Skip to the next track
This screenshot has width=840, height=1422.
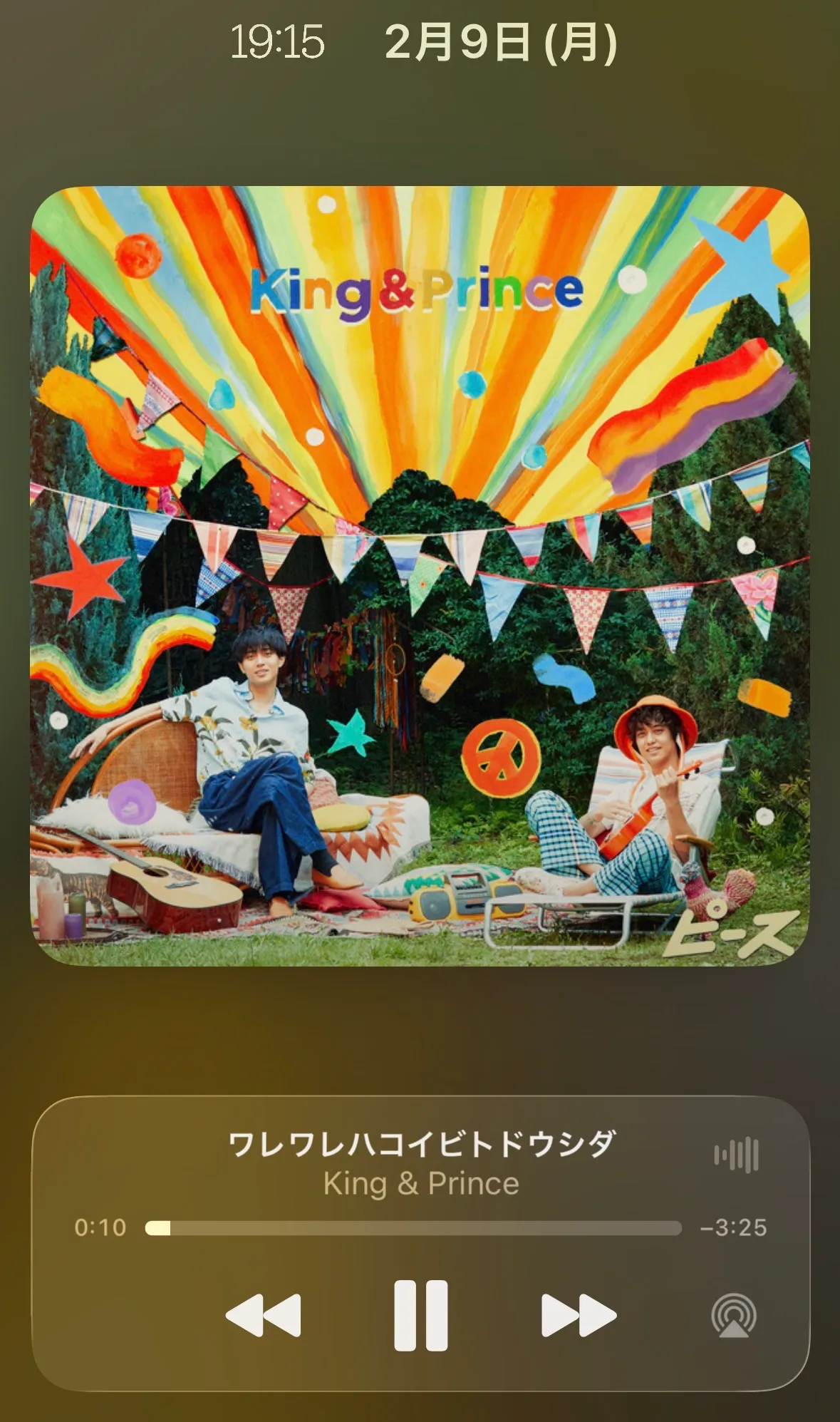[579, 1315]
